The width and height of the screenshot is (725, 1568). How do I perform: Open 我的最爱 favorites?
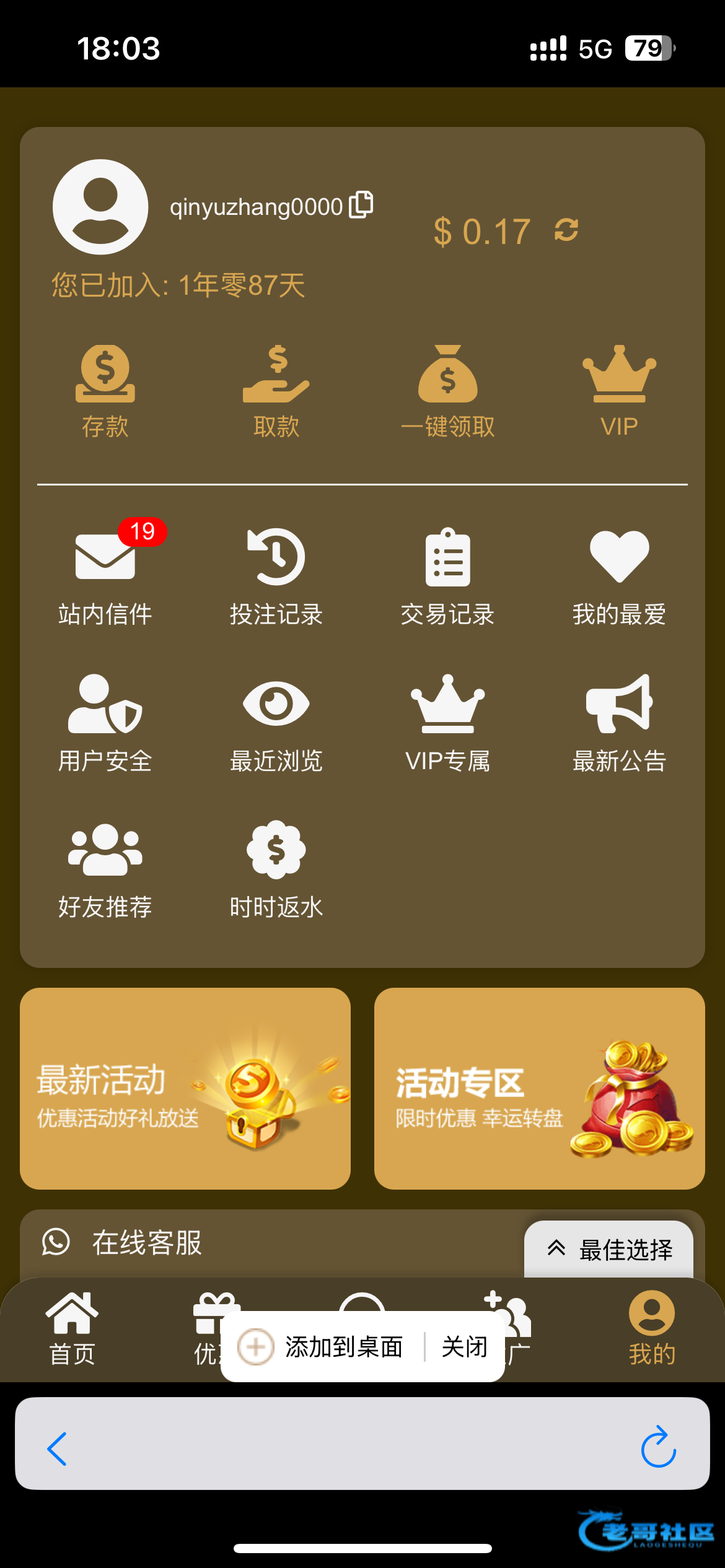[619, 573]
